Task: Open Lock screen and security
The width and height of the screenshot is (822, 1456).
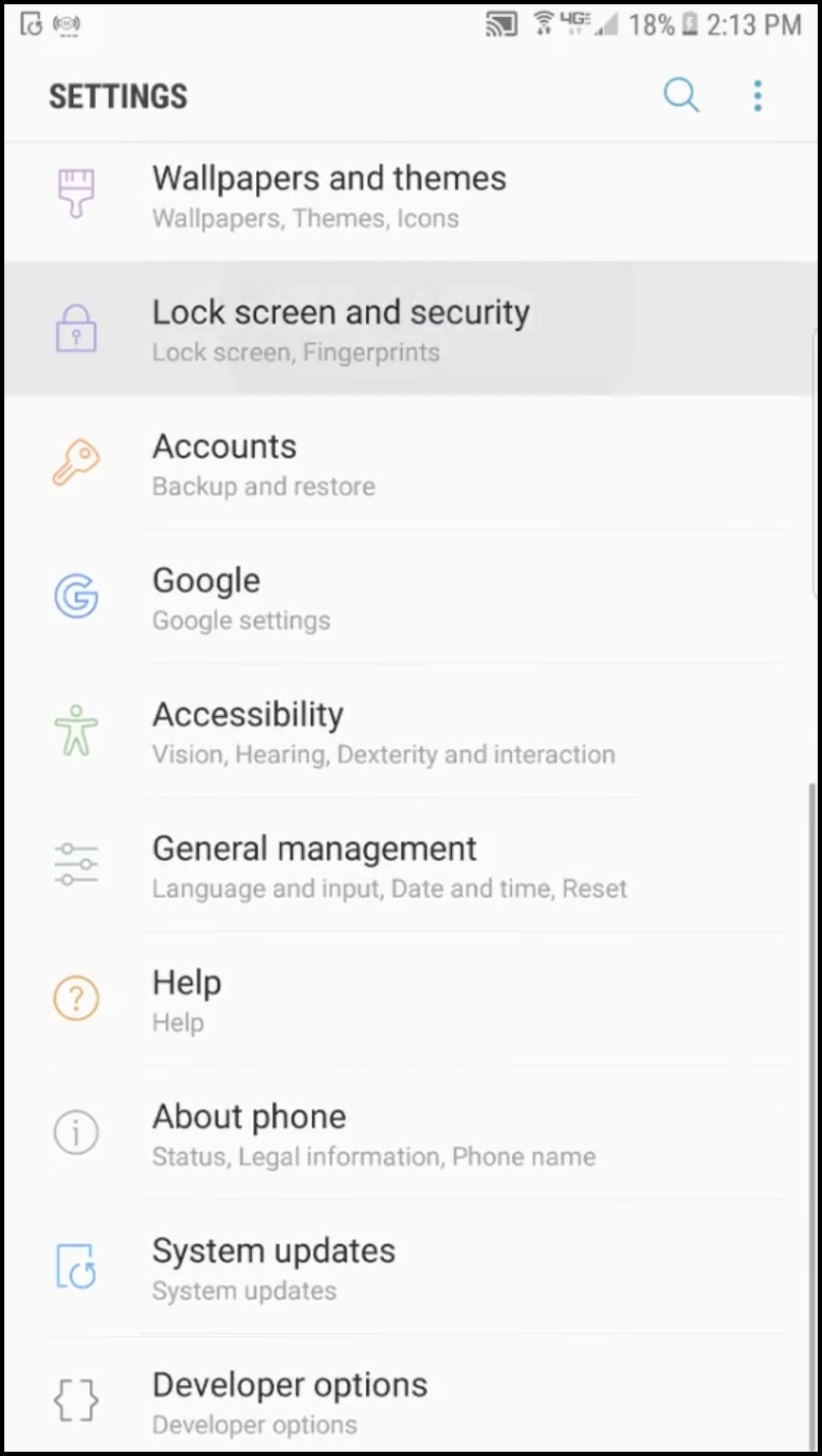Action: tap(341, 330)
